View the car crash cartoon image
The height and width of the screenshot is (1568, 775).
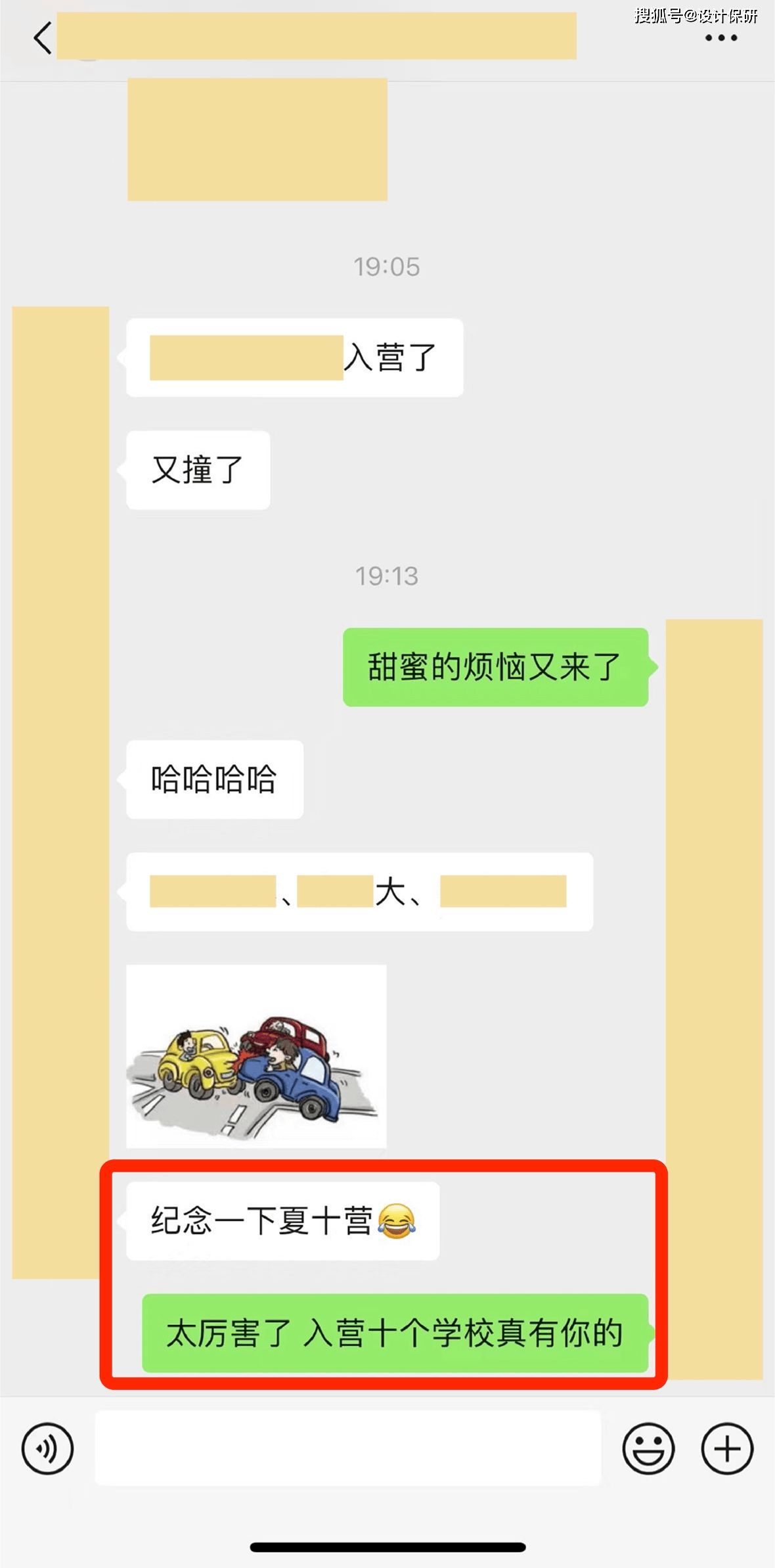point(256,1056)
